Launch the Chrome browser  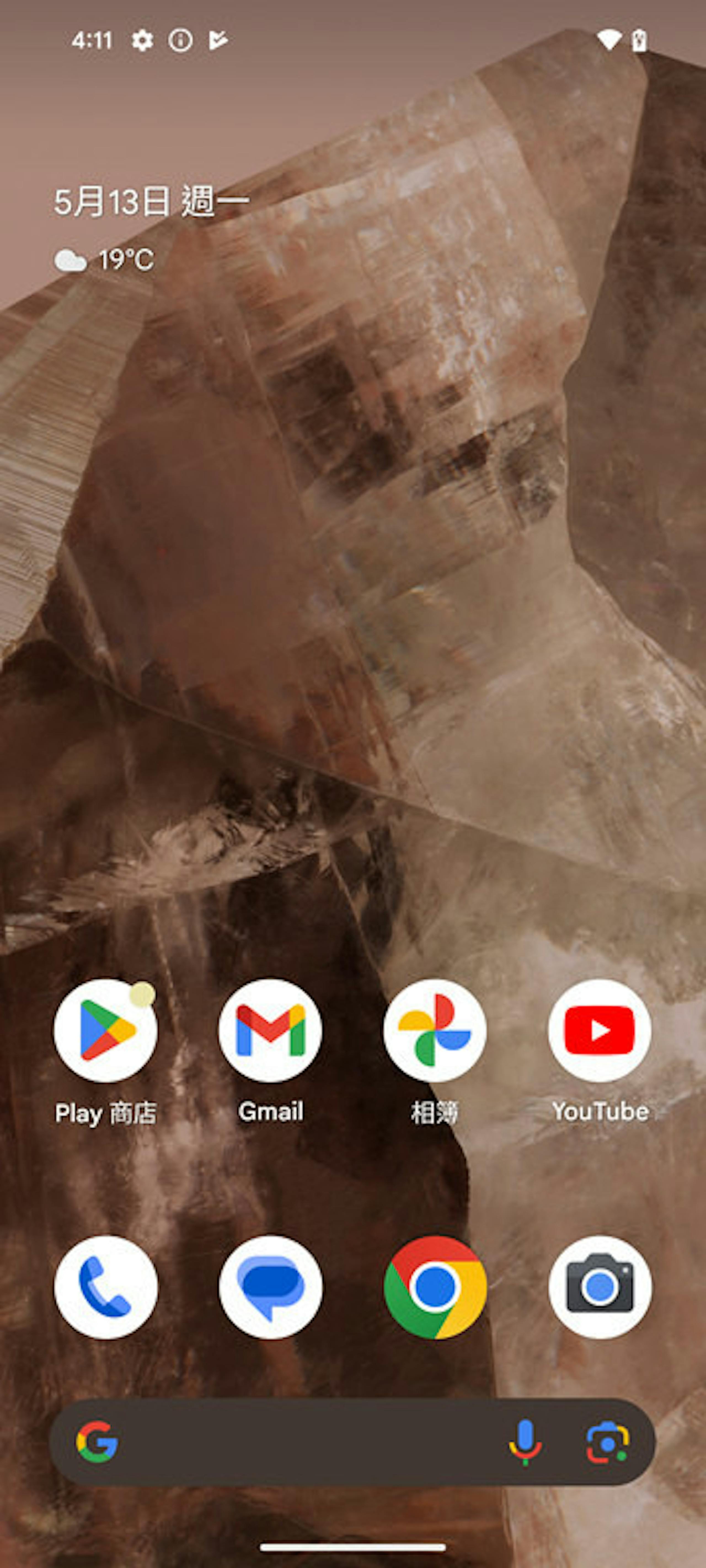pos(435,1287)
